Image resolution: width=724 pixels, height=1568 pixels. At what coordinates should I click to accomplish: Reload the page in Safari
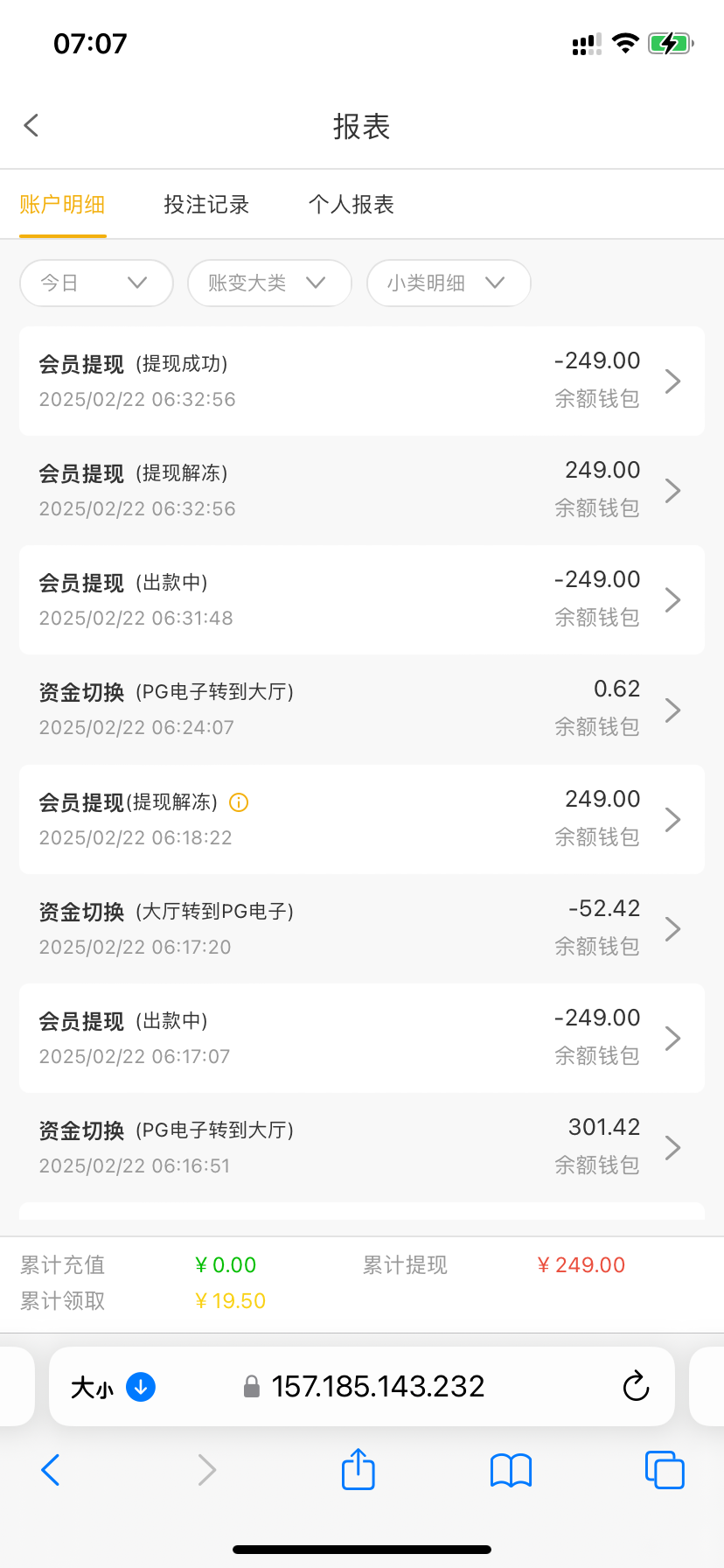636,1387
